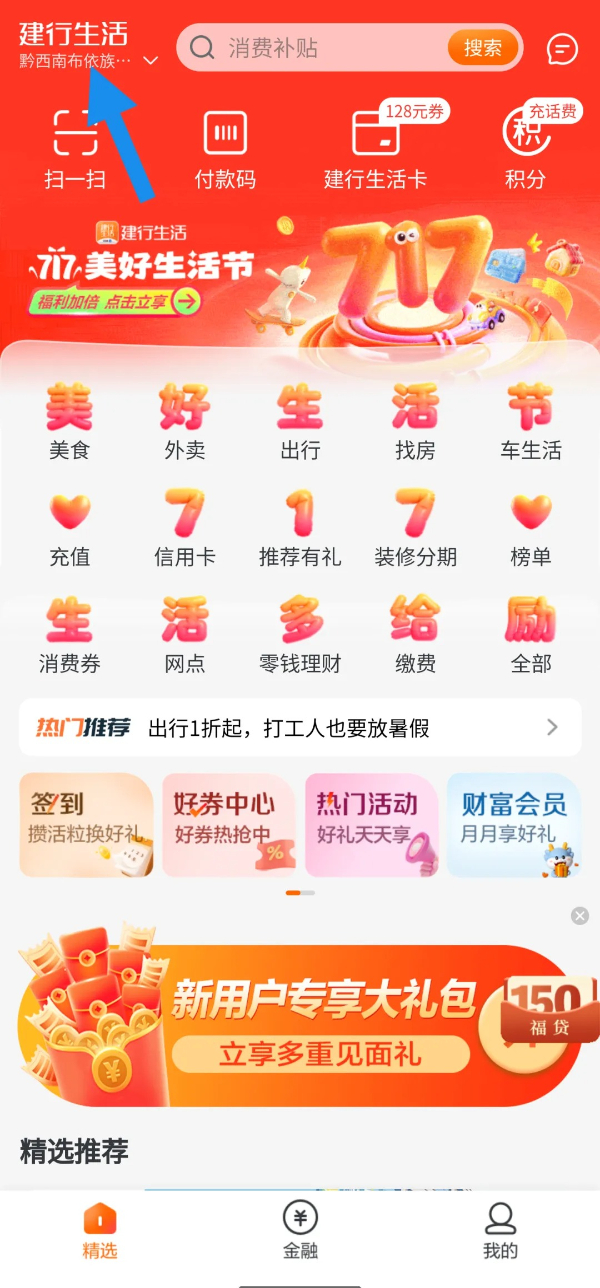Screen dimensions: 600x1288
Task: Open the messages chat bubble icon
Action: point(563,48)
